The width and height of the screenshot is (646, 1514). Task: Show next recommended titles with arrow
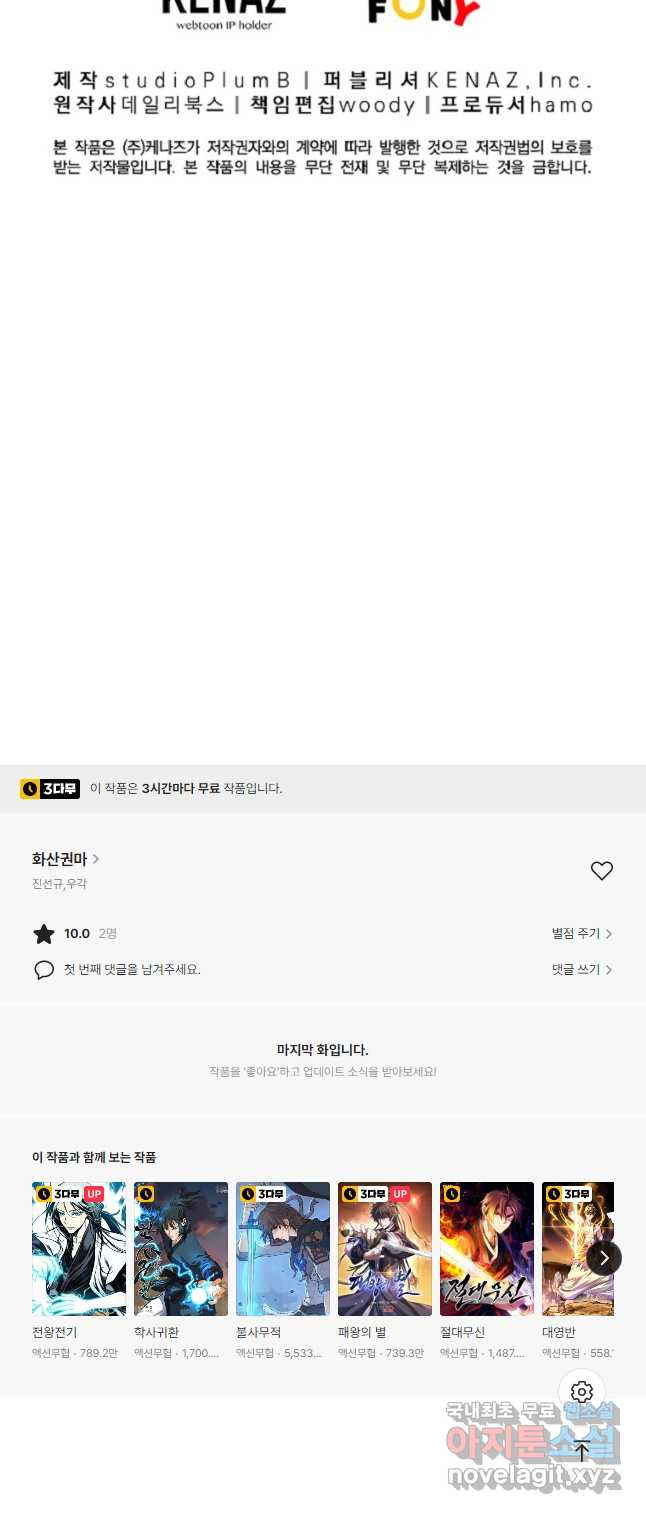tap(604, 1258)
